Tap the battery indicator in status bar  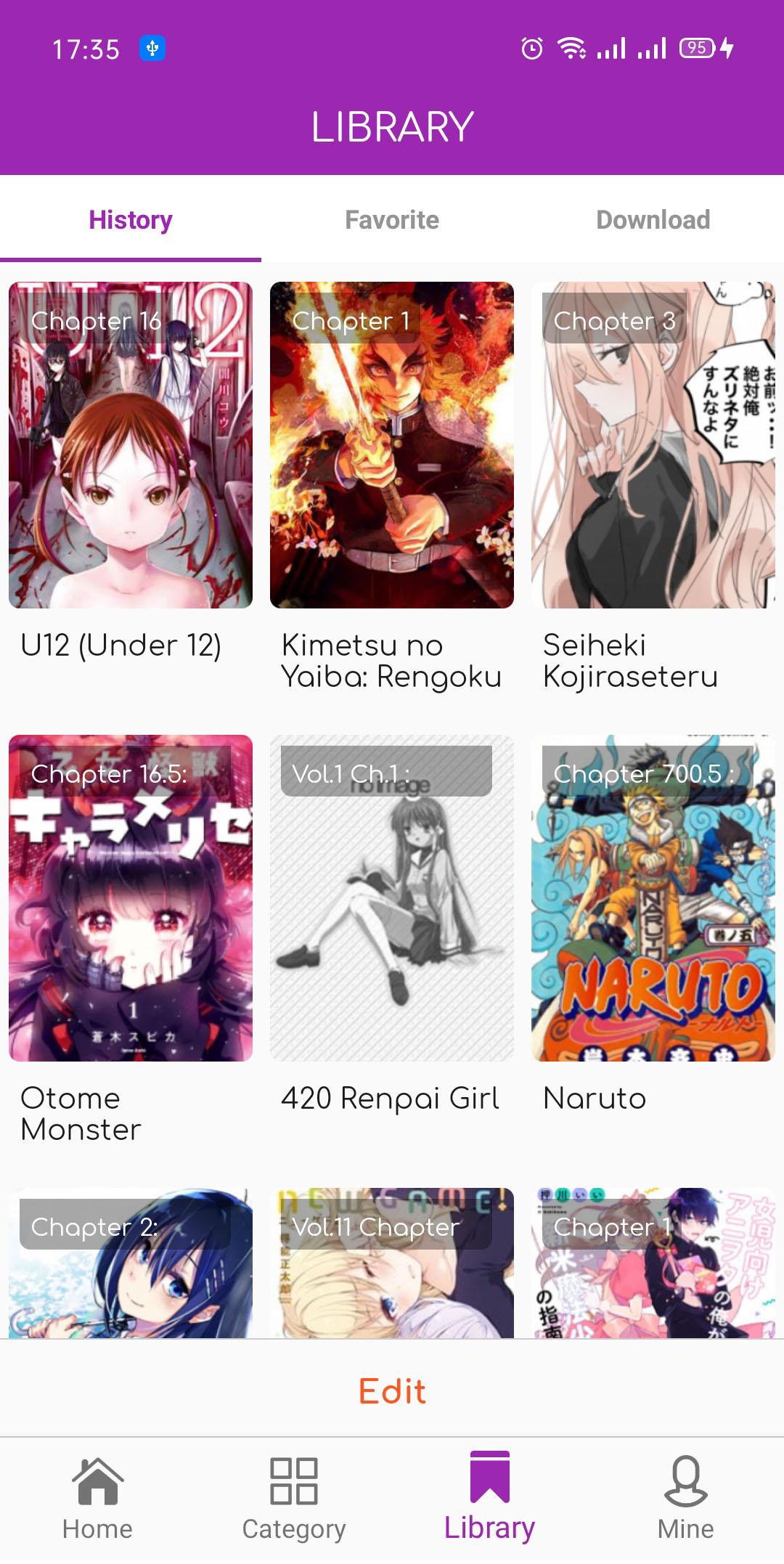(698, 48)
